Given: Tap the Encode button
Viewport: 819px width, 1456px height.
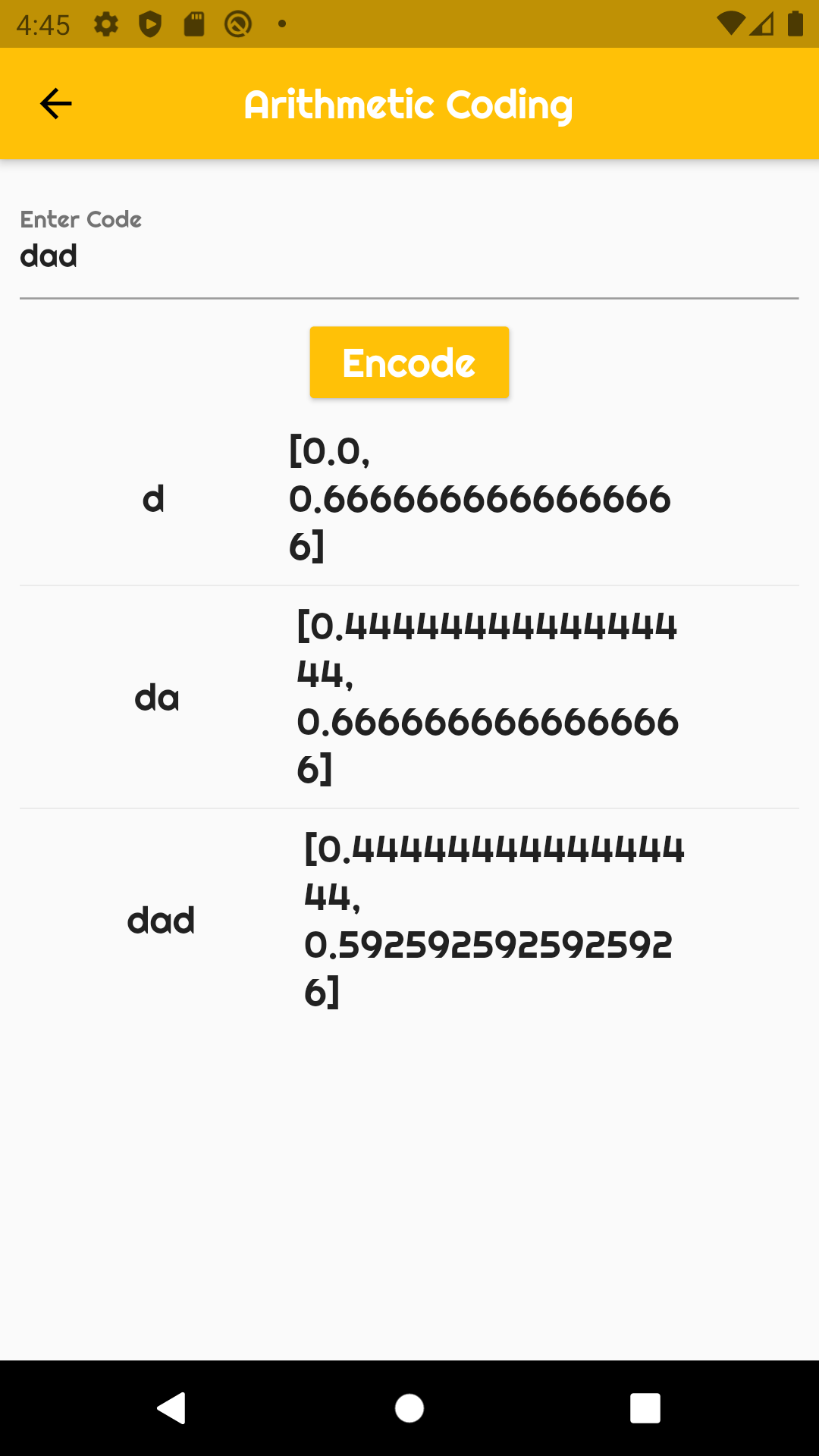Looking at the screenshot, I should click(x=409, y=362).
